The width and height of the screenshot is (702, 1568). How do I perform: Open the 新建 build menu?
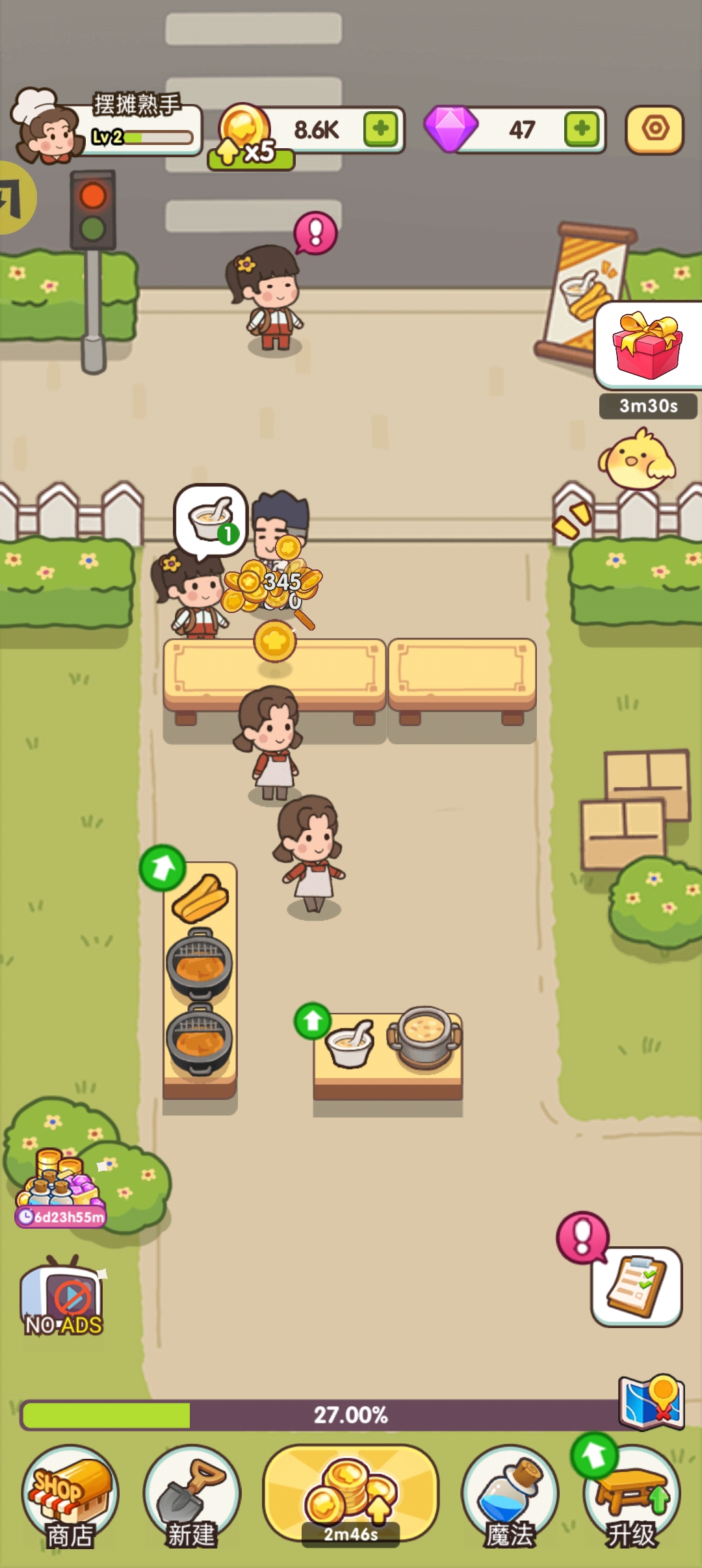click(192, 1495)
